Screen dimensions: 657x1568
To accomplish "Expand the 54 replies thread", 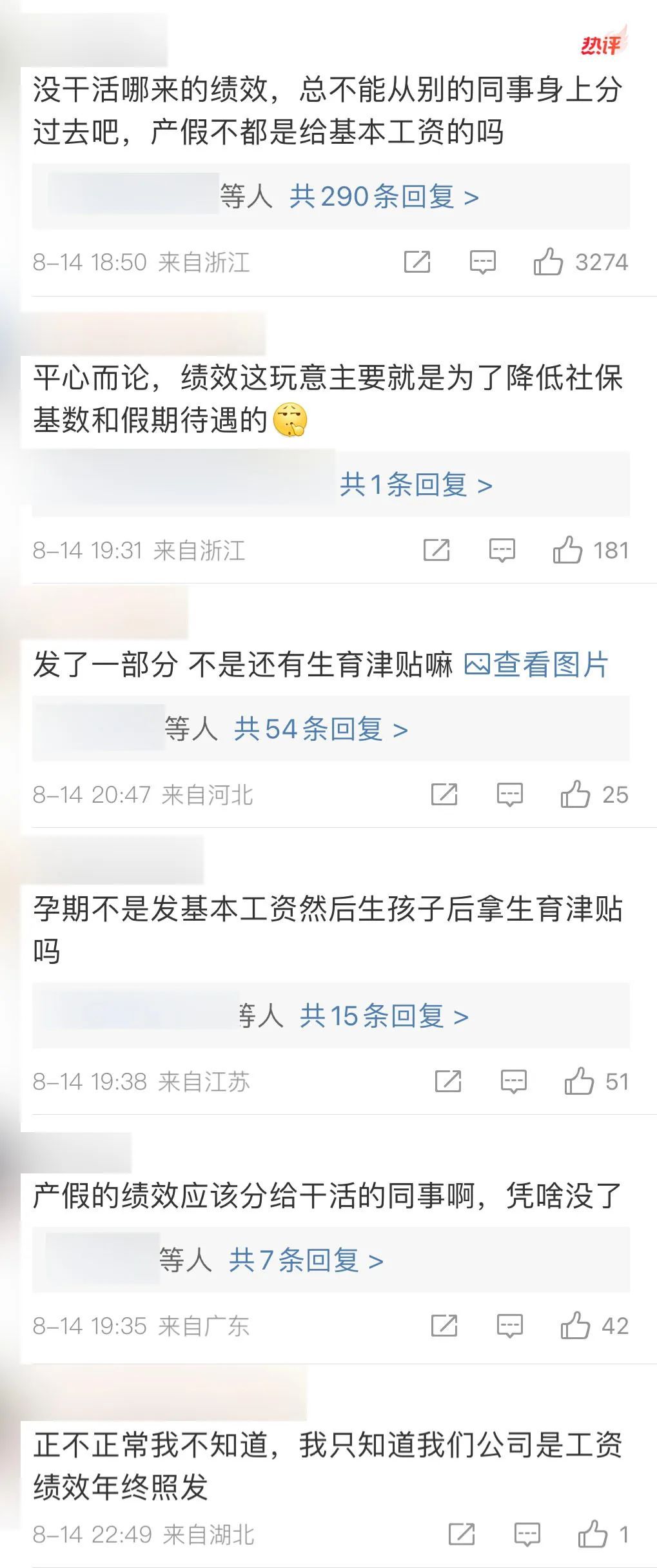I will [x=320, y=729].
